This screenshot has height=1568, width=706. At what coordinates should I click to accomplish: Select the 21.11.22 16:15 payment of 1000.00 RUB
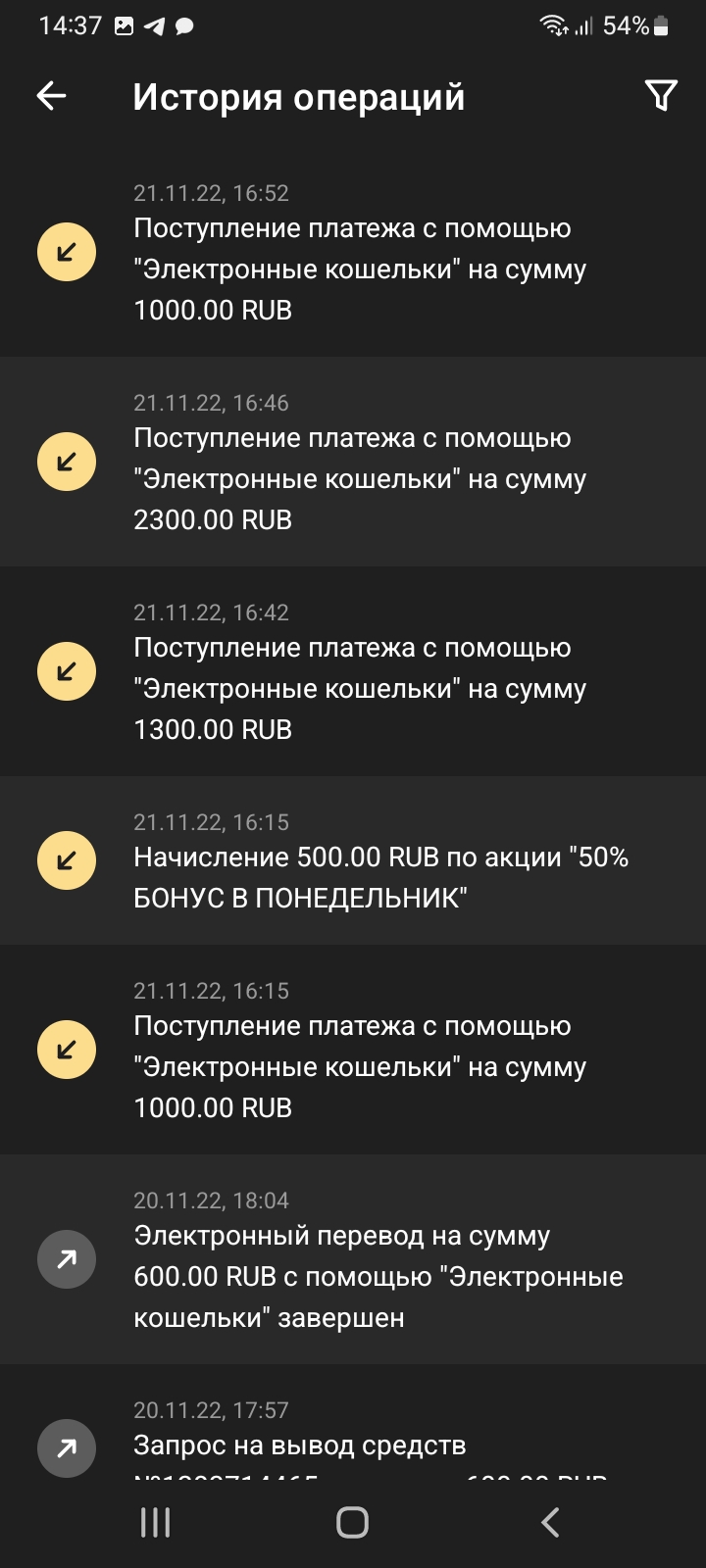click(353, 1050)
